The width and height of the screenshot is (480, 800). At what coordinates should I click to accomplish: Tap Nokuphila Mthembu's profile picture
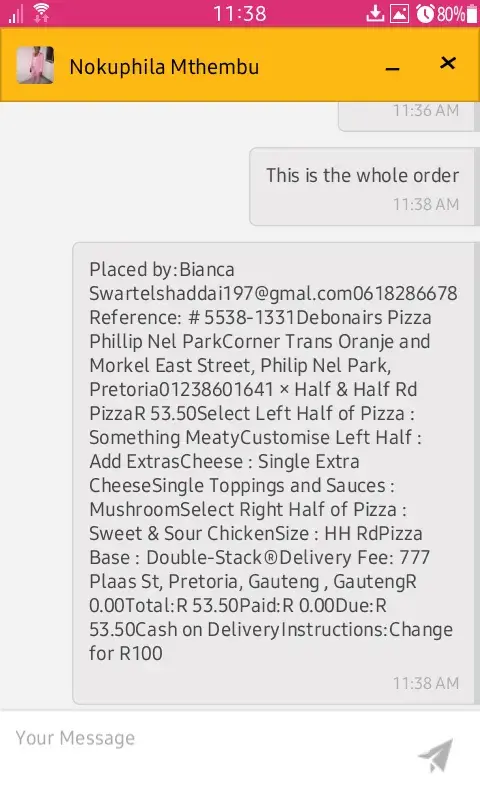[35, 65]
